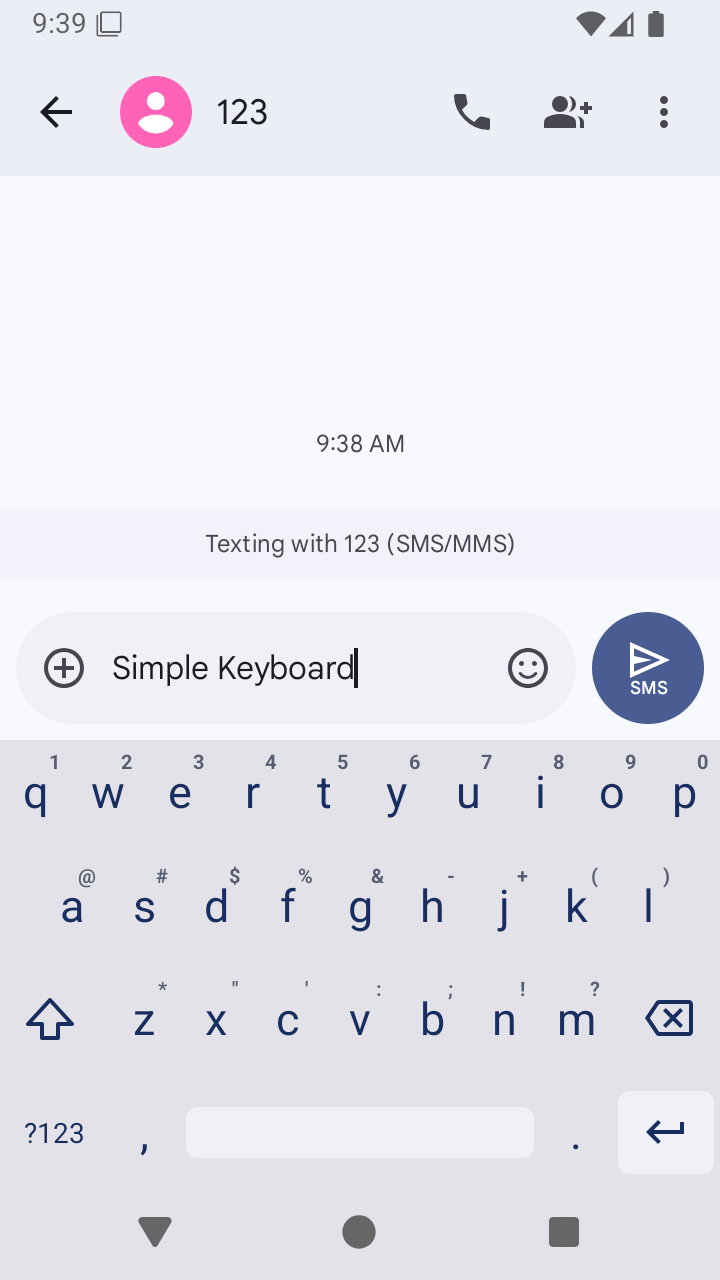Tap the message text field

[300, 667]
